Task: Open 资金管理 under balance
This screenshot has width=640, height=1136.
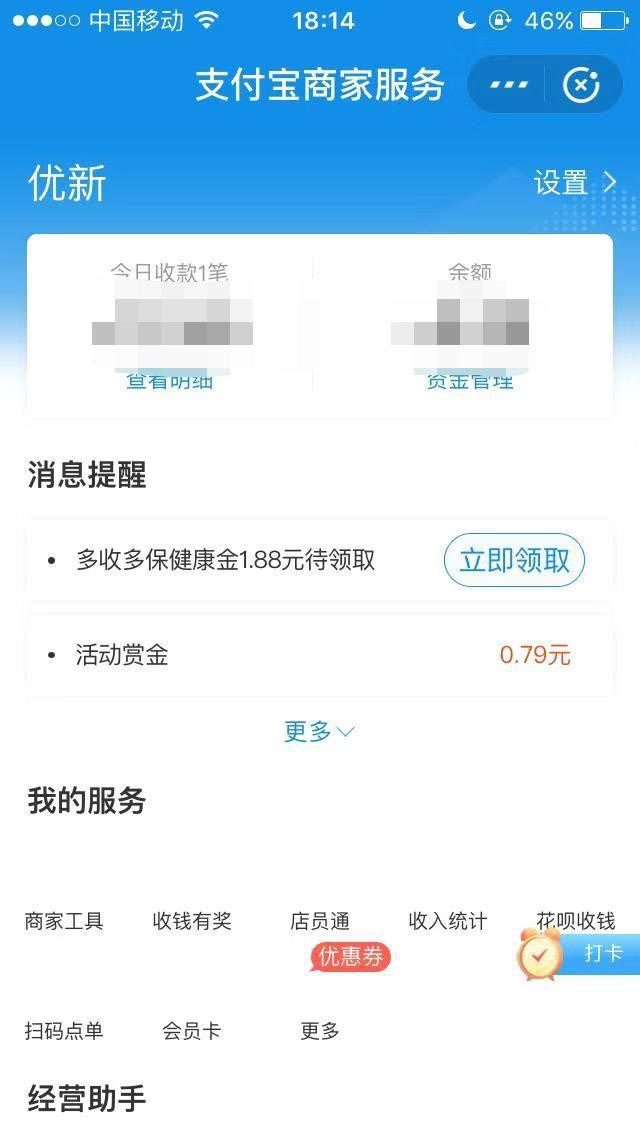Action: point(469,381)
